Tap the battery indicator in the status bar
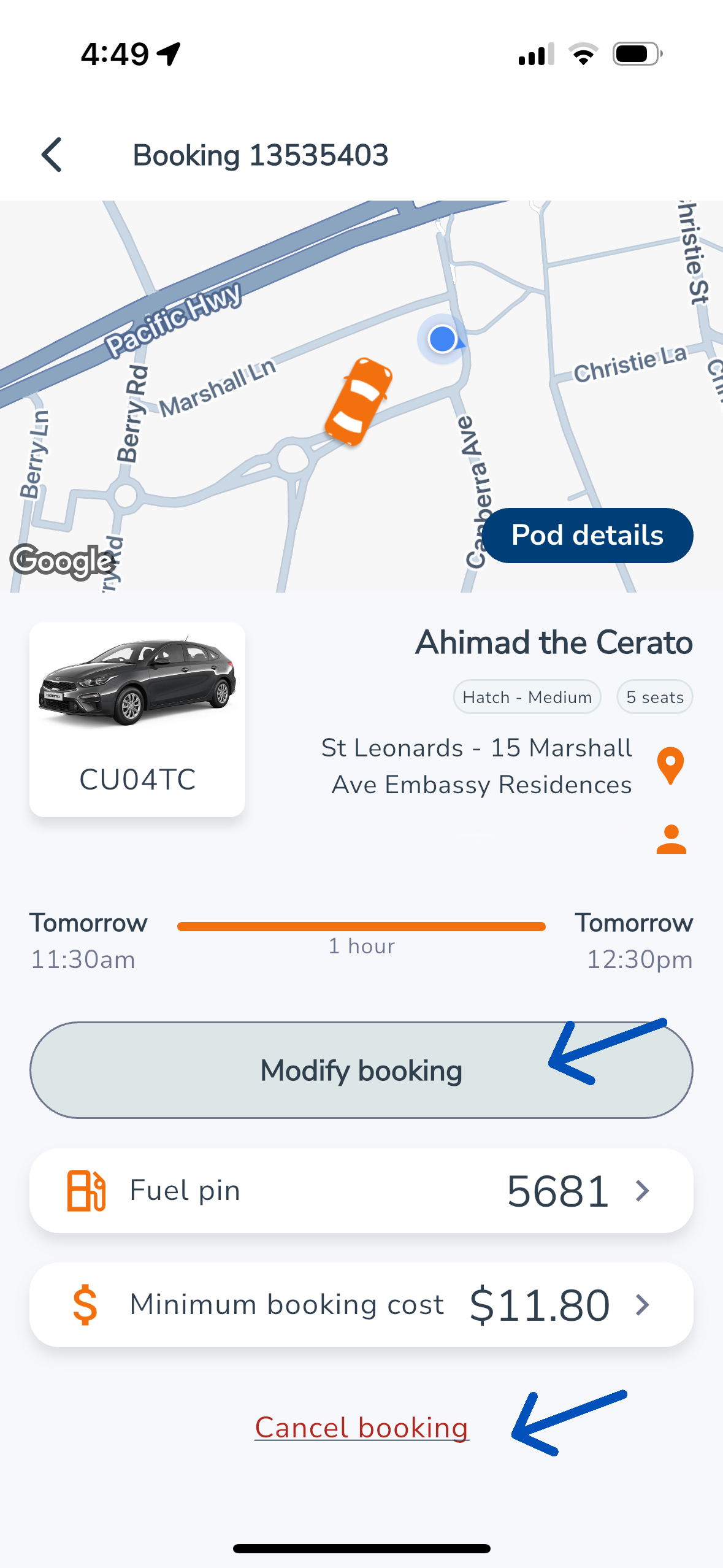Image resolution: width=723 pixels, height=1568 pixels. (636, 53)
